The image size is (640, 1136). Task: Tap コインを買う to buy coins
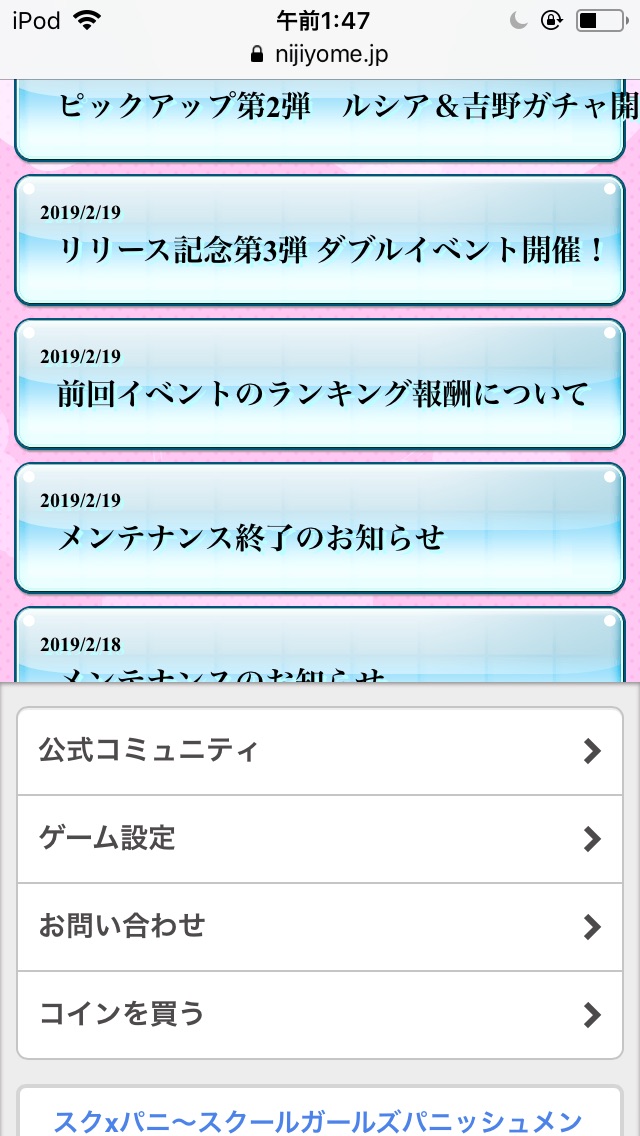320,1014
